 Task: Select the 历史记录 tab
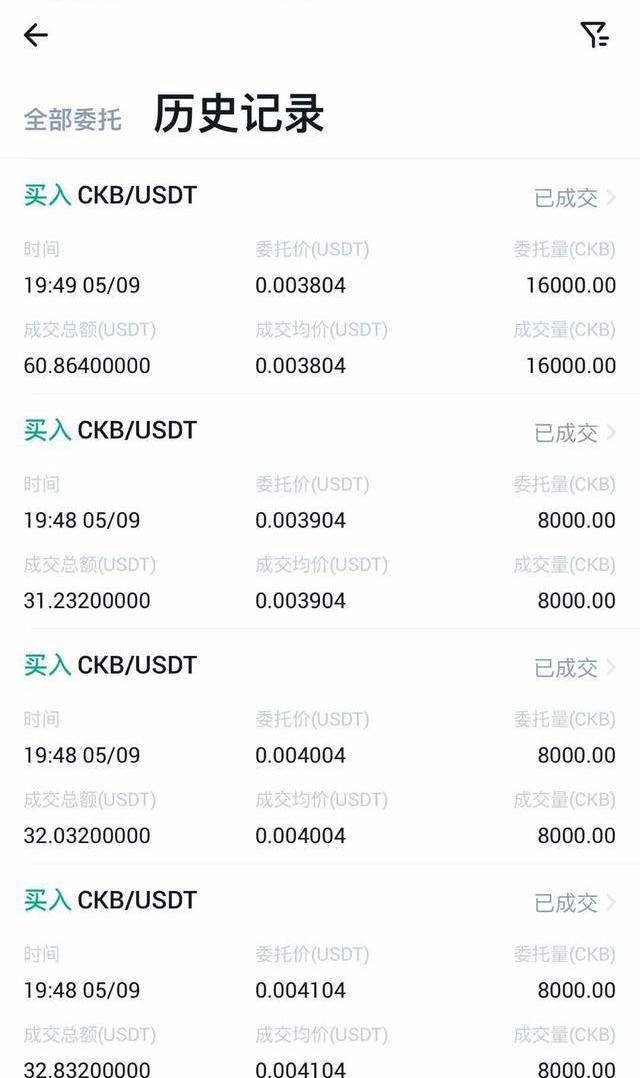pyautogui.click(x=238, y=115)
